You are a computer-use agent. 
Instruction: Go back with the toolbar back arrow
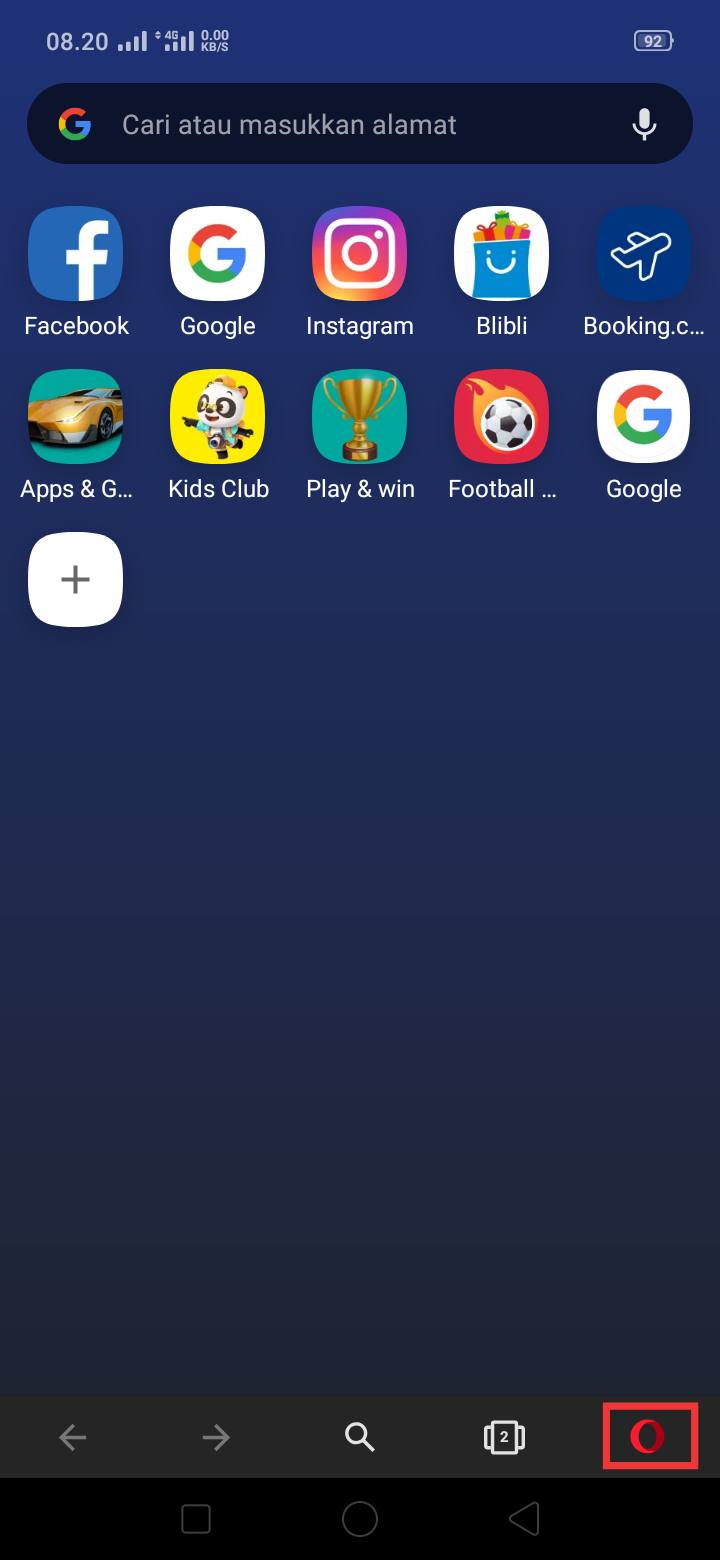pos(72,1438)
